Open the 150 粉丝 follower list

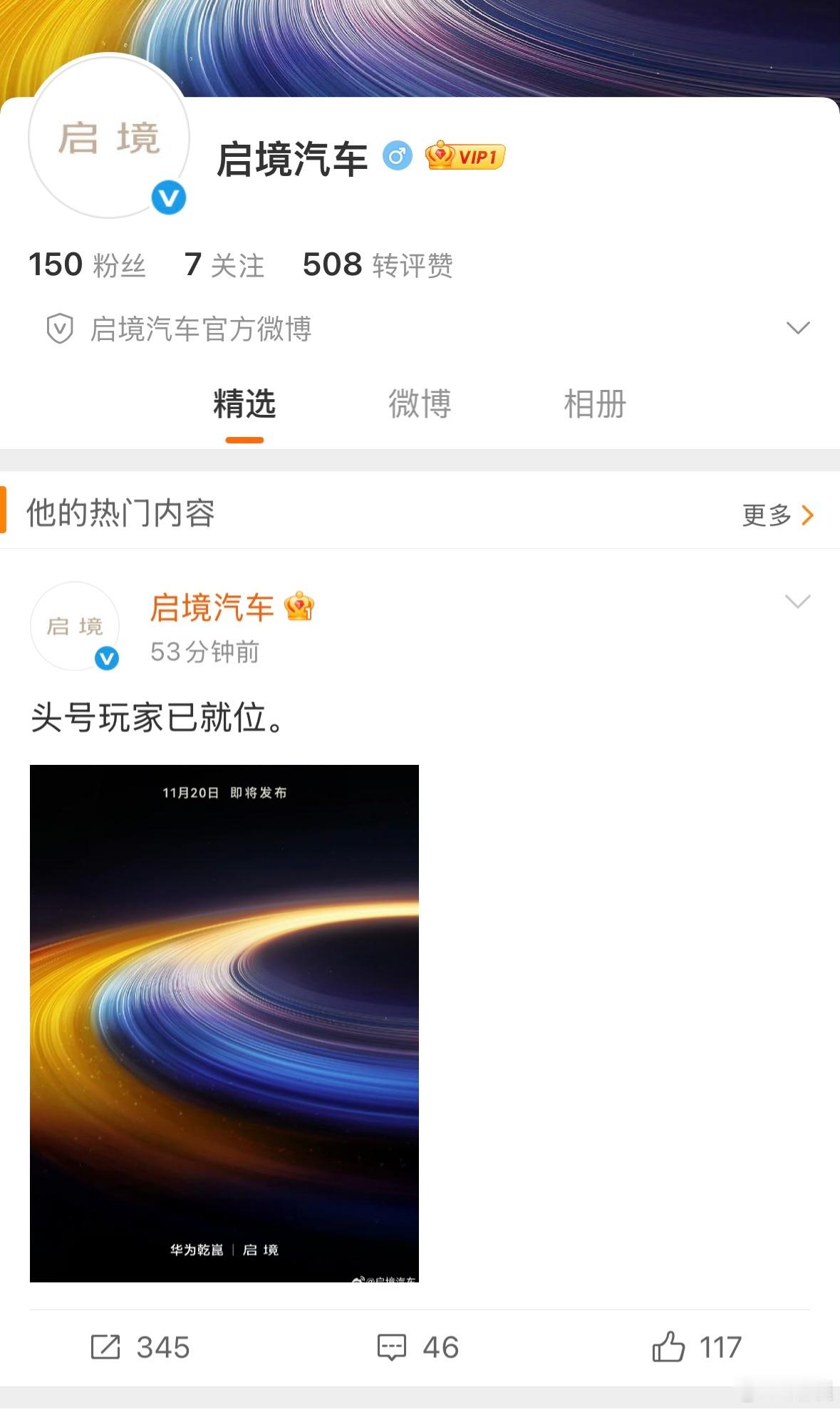[88, 264]
